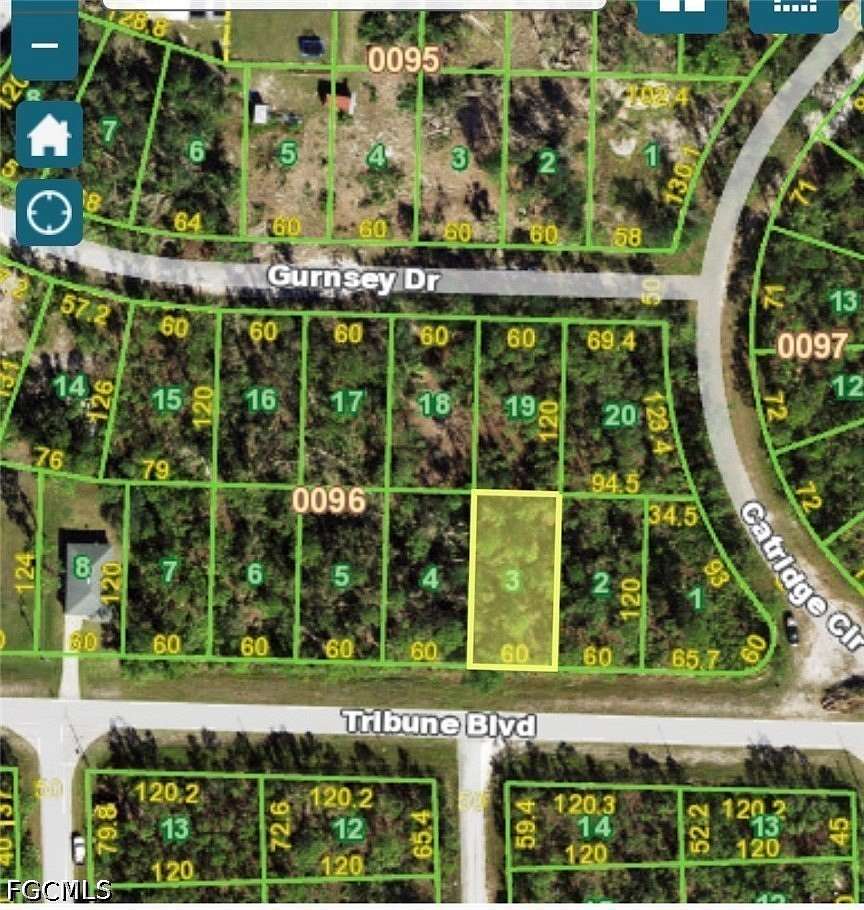
Task: Click block label 0097 on the right
Action: [x=812, y=349]
